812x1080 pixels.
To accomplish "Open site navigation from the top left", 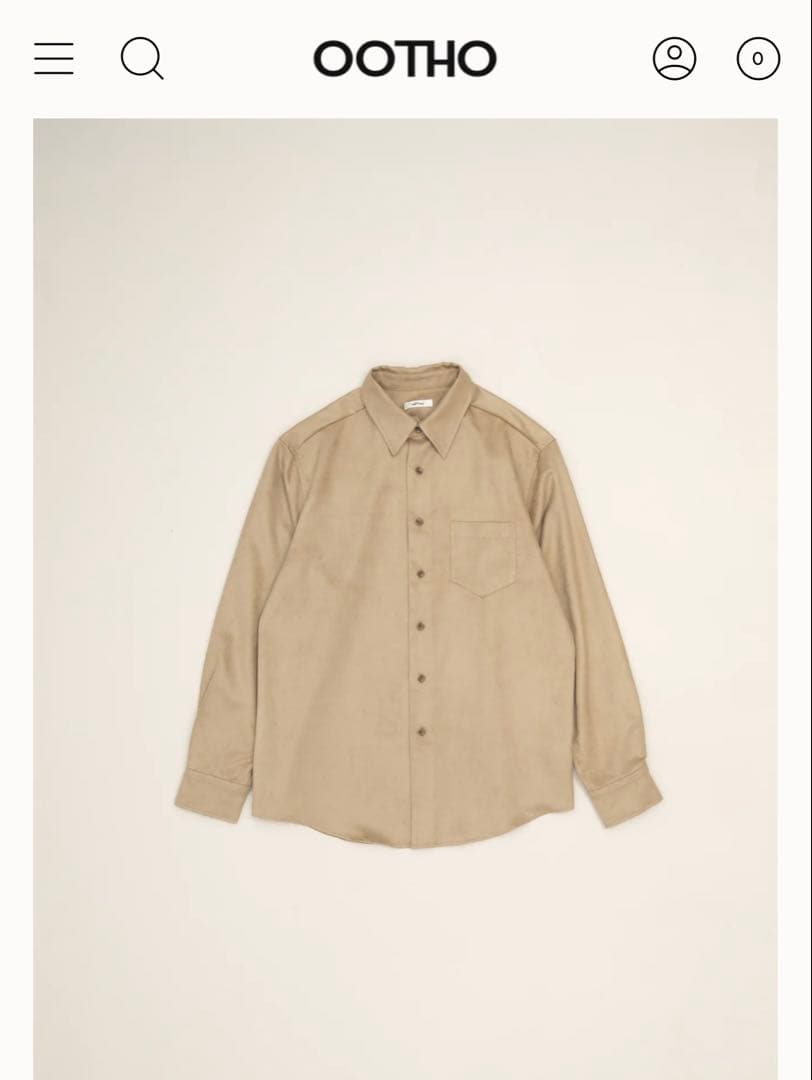I will coord(55,60).
